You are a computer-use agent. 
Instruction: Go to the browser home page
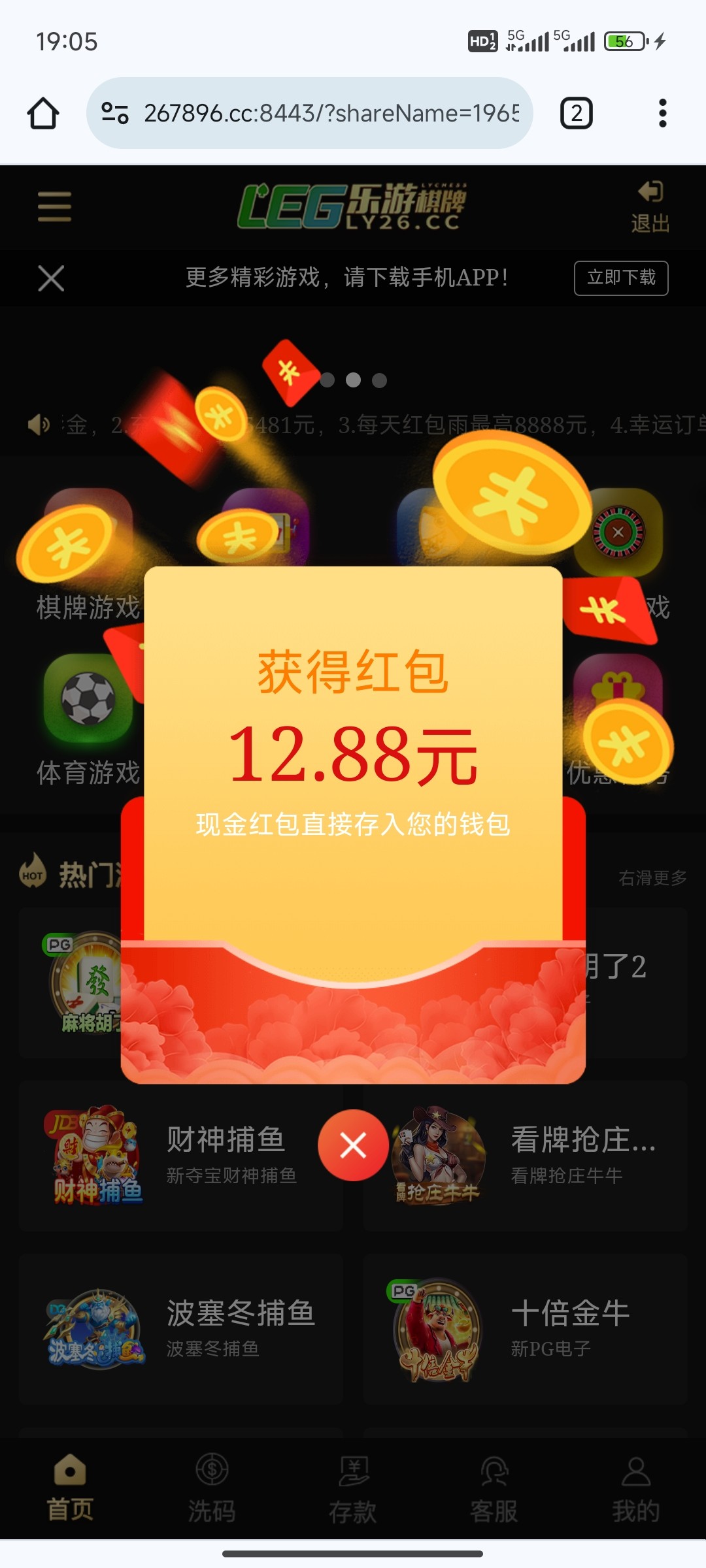point(43,113)
